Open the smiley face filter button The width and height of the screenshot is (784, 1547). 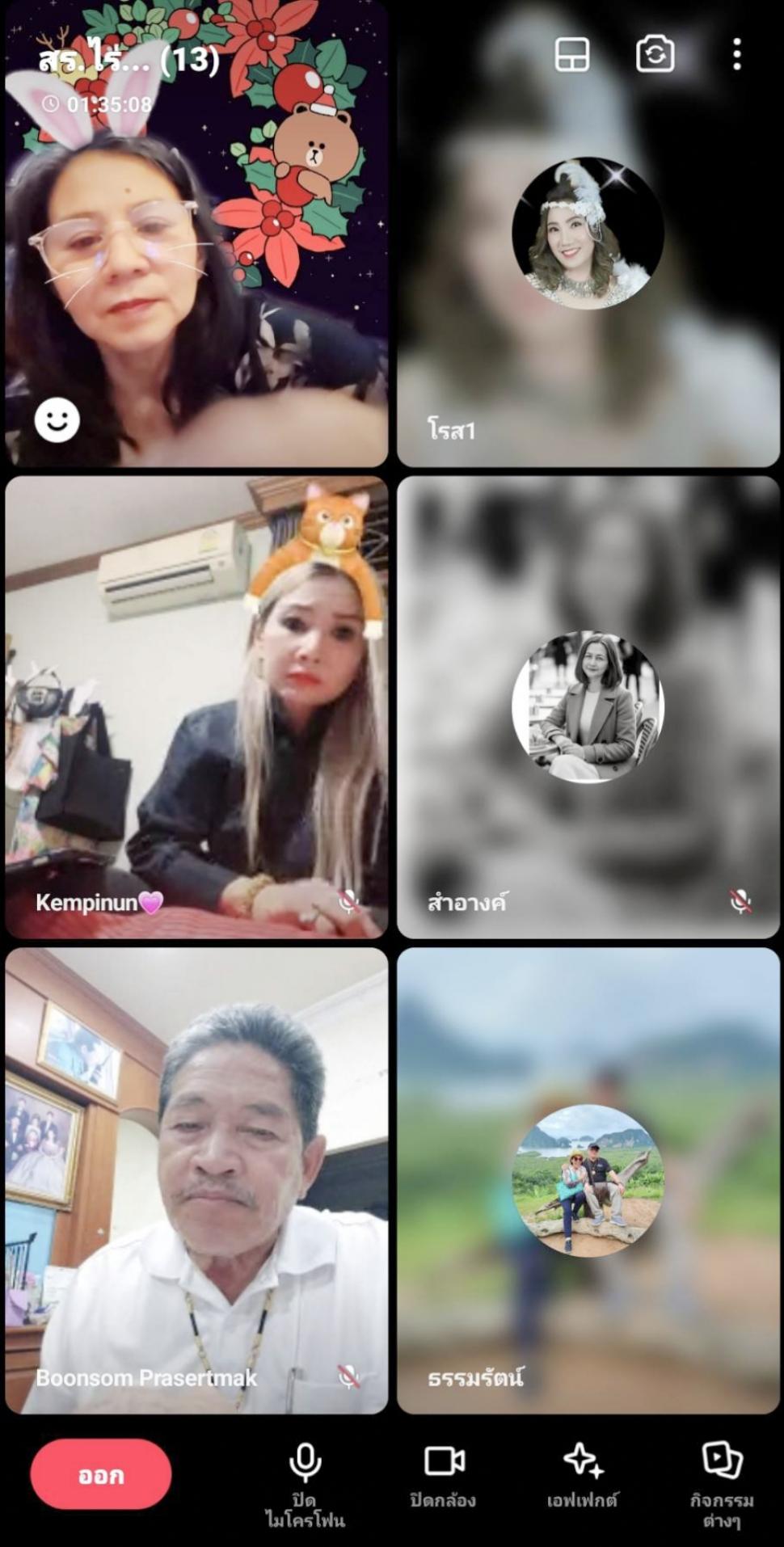pyautogui.click(x=57, y=419)
